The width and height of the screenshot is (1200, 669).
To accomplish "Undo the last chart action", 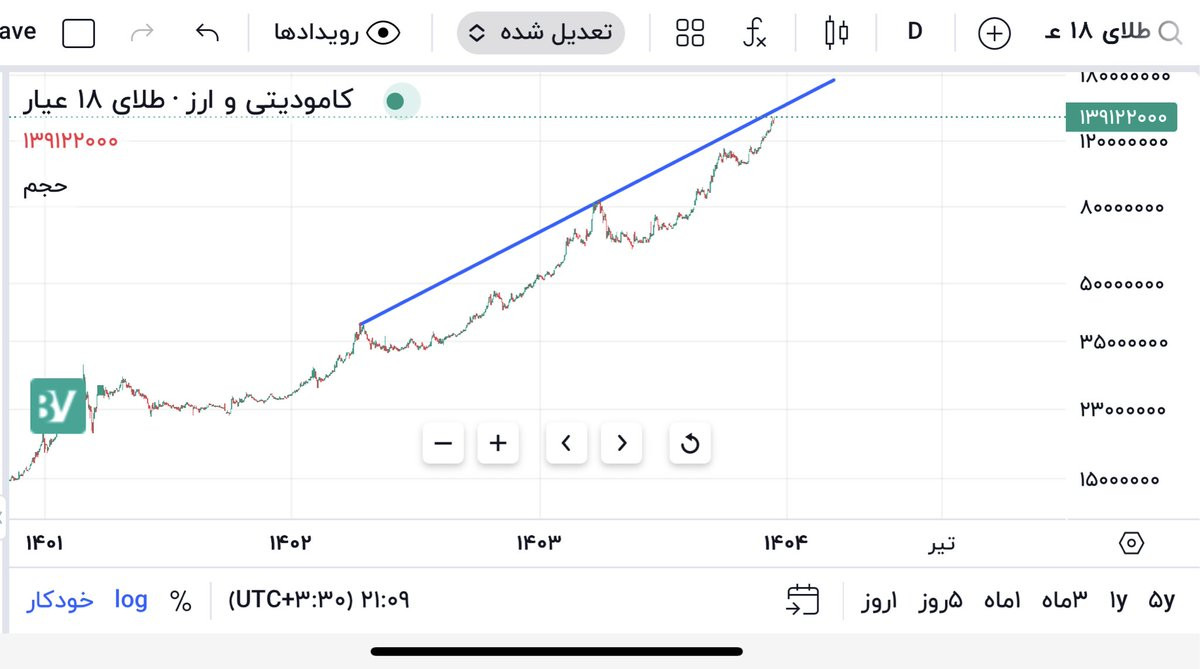I will click(x=206, y=33).
